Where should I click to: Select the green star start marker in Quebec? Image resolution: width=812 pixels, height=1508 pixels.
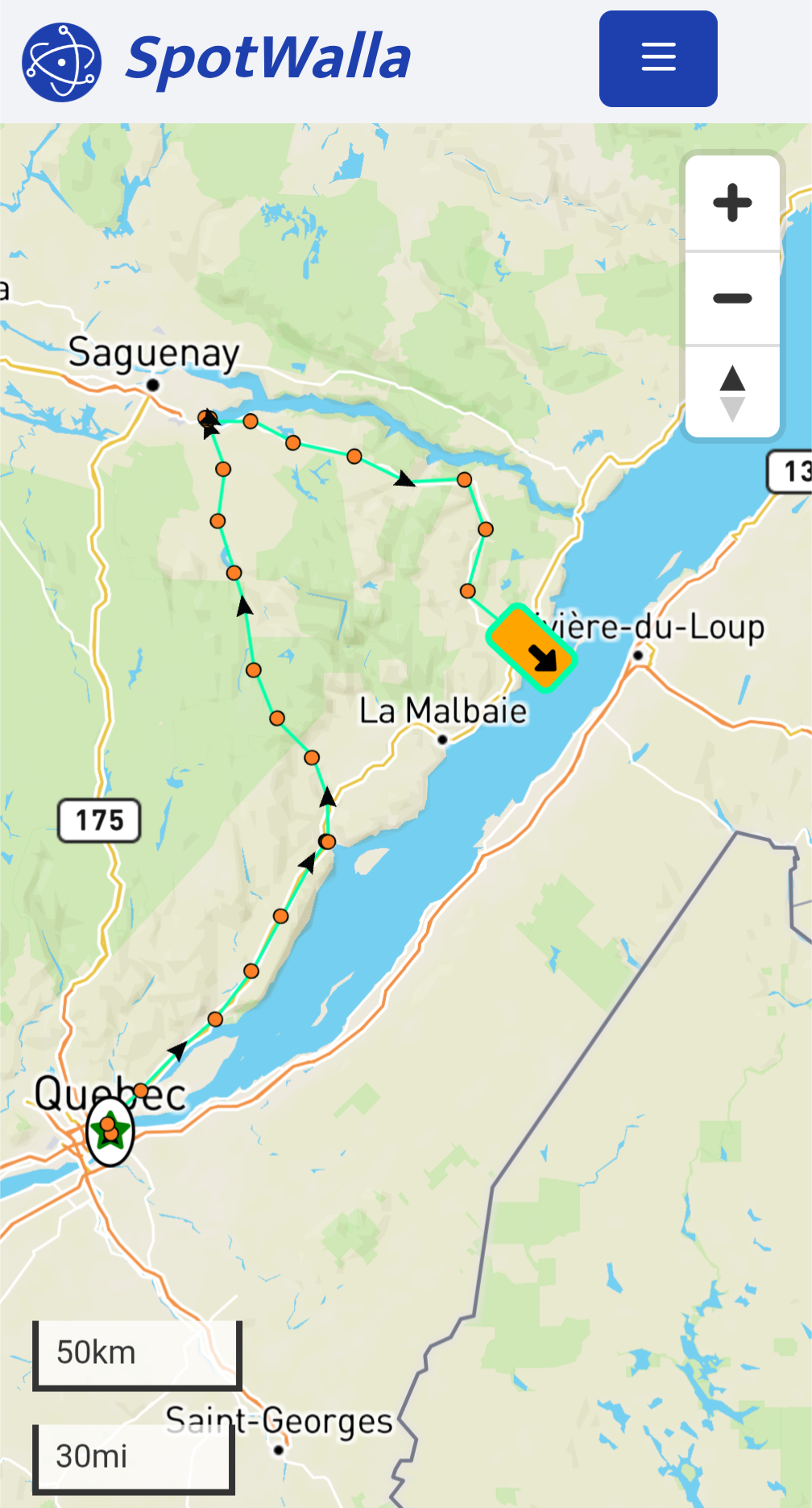tap(110, 1131)
